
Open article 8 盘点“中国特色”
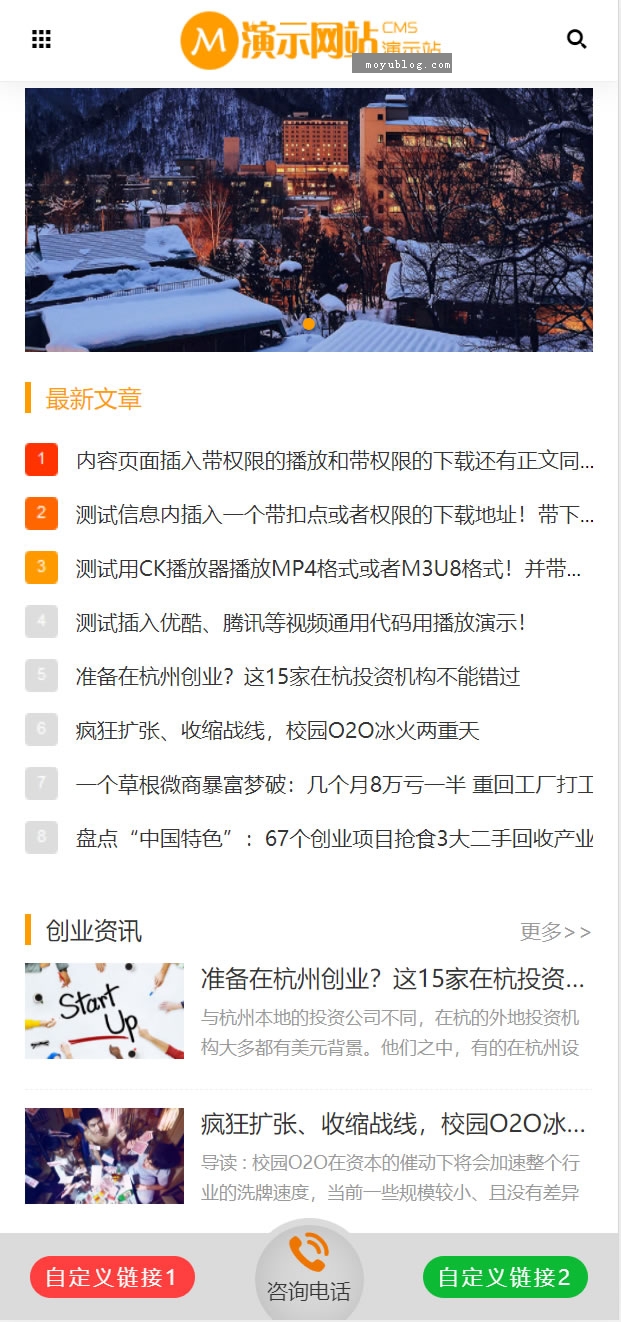[334, 839]
